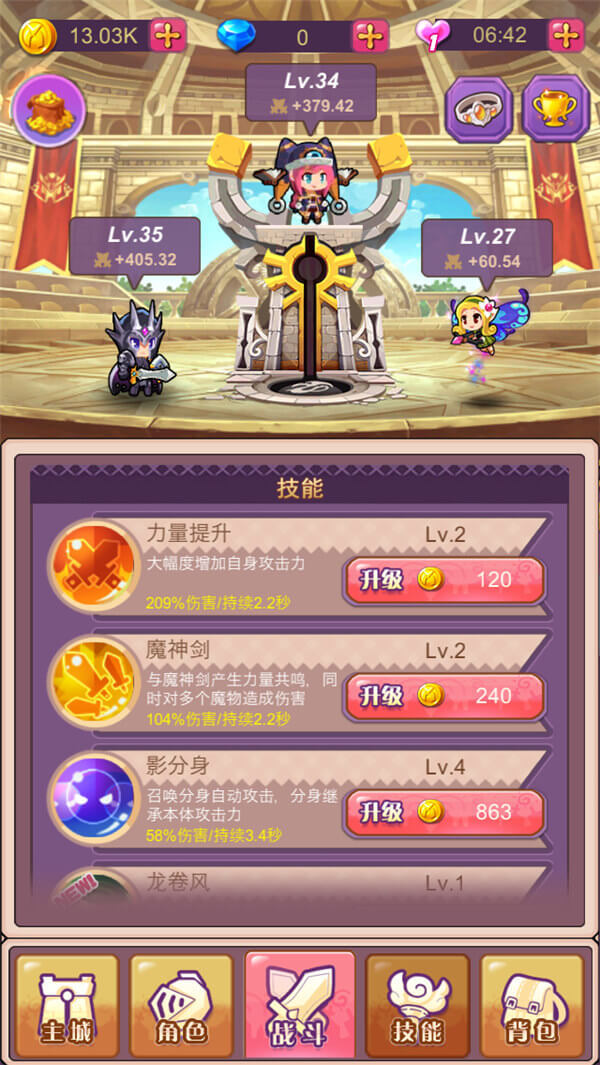This screenshot has height=1065, width=600.
Task: Buy blue diamonds with the plus button
Action: tap(370, 36)
